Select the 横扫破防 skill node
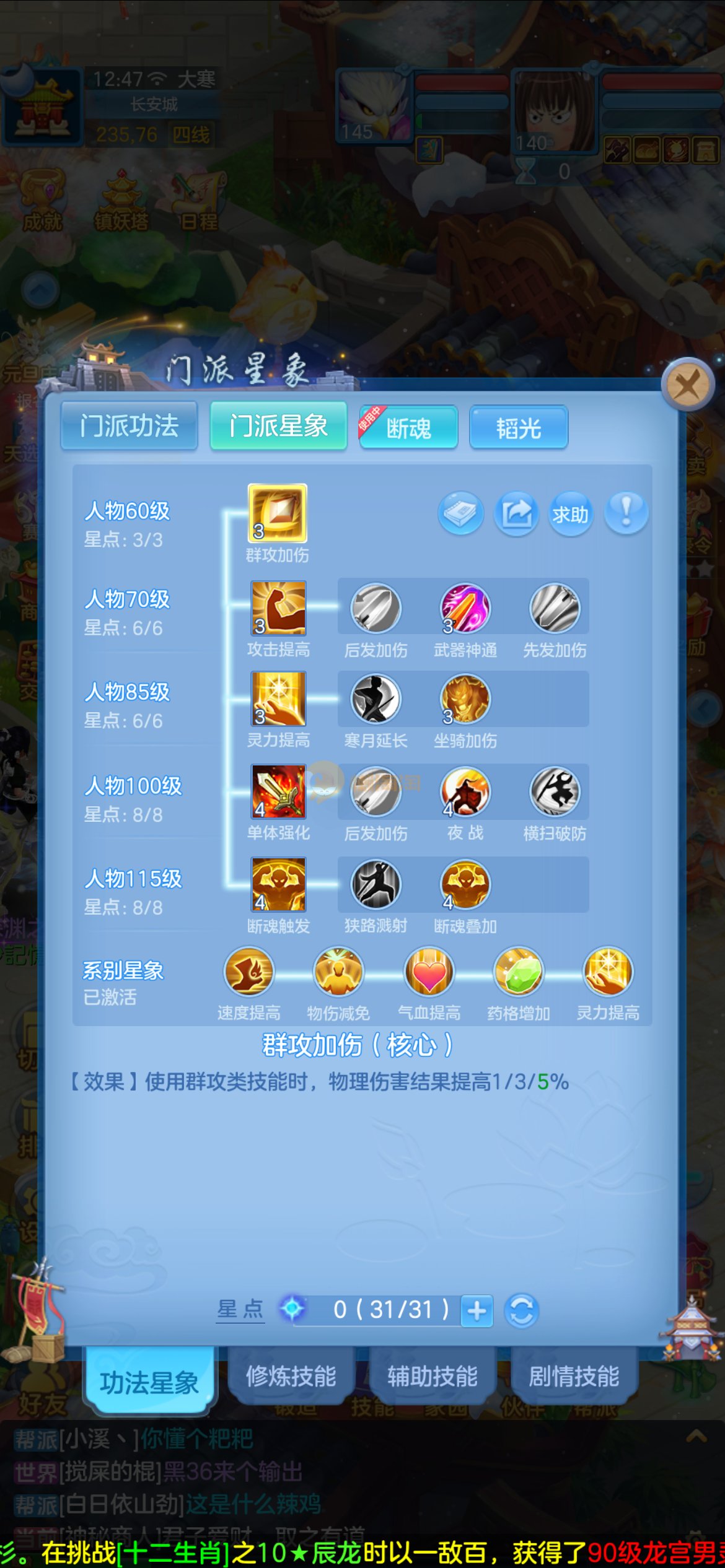Viewport: 725px width, 1568px height. (x=555, y=792)
